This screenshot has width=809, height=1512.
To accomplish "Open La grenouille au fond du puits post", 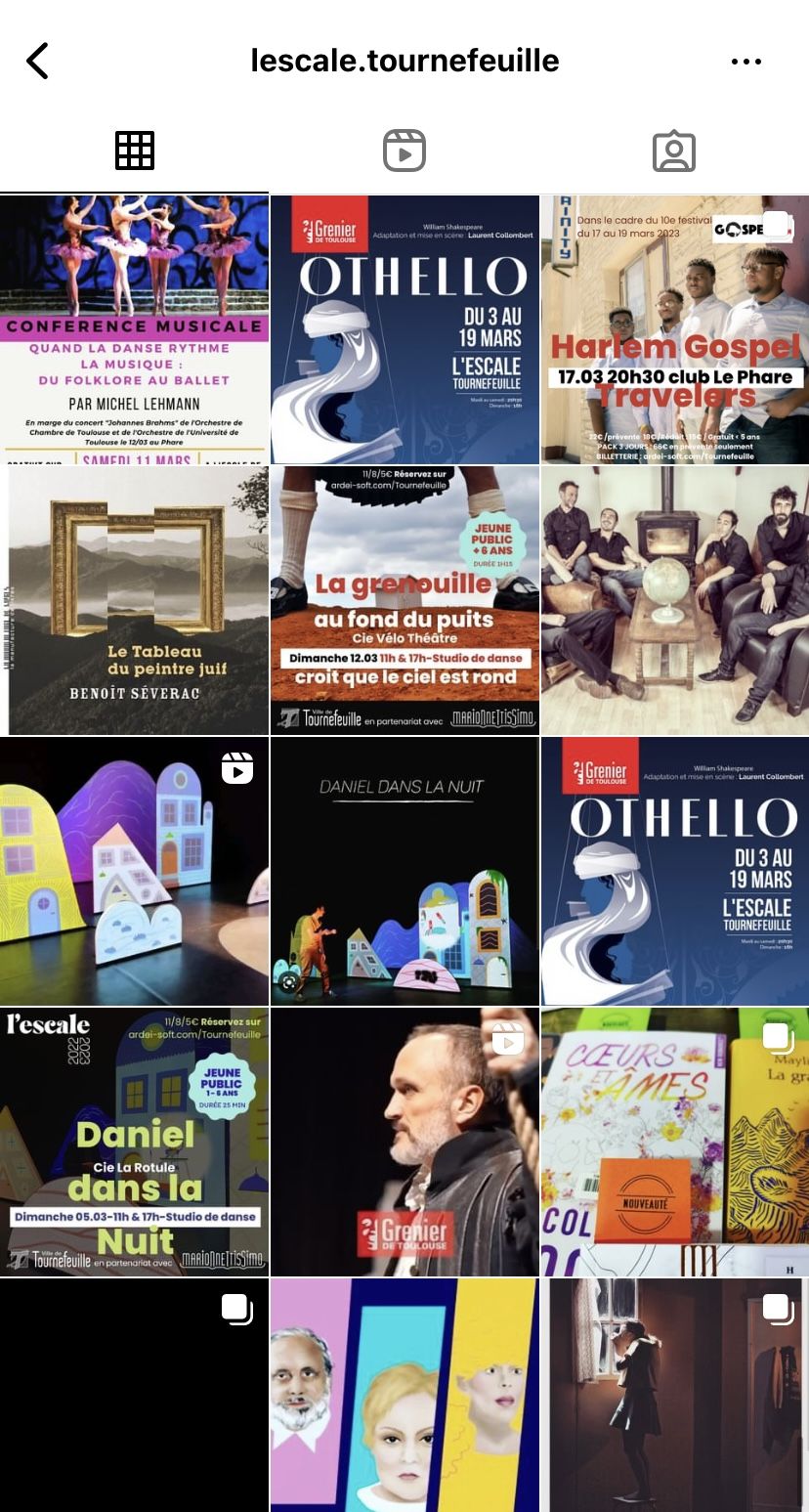I will pos(404,600).
